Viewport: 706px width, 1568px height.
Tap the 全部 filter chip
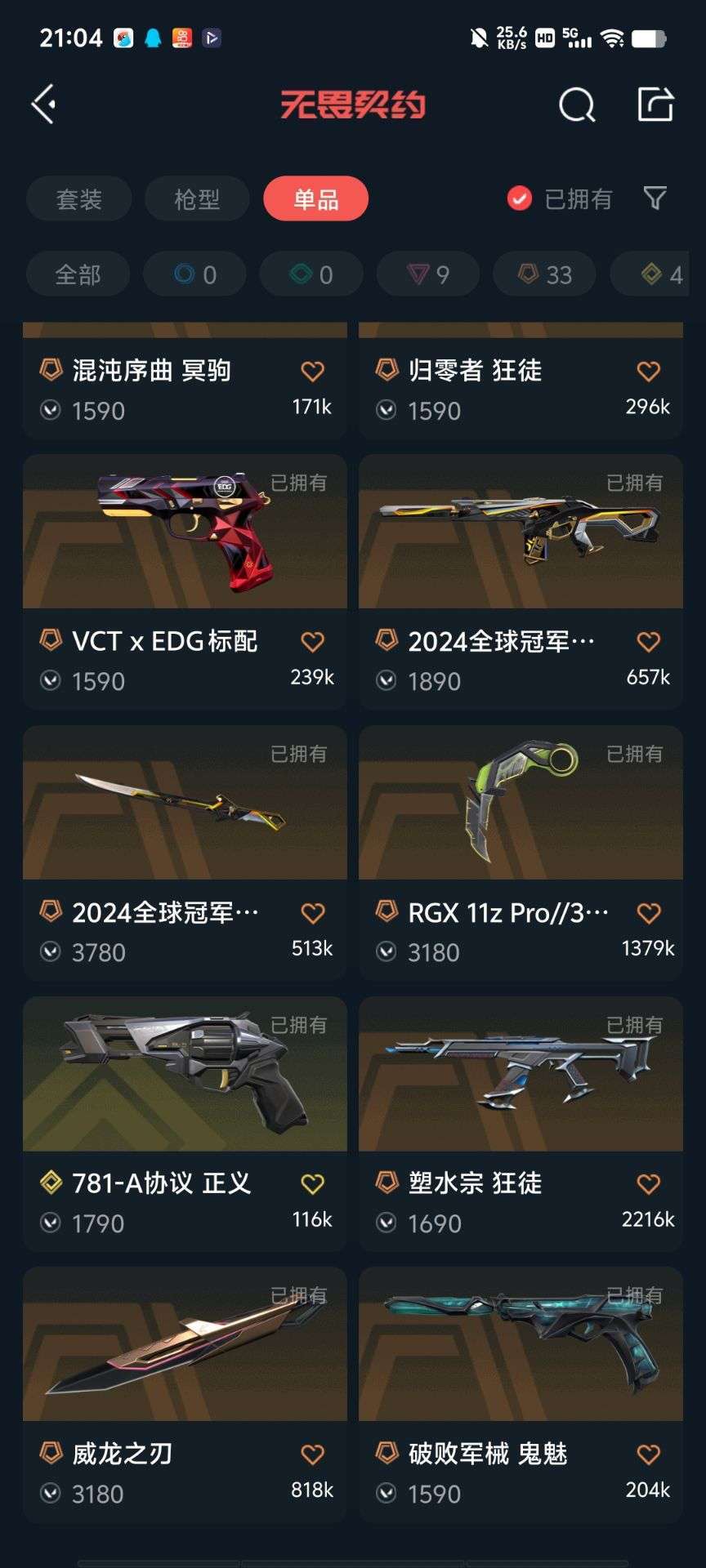(78, 274)
